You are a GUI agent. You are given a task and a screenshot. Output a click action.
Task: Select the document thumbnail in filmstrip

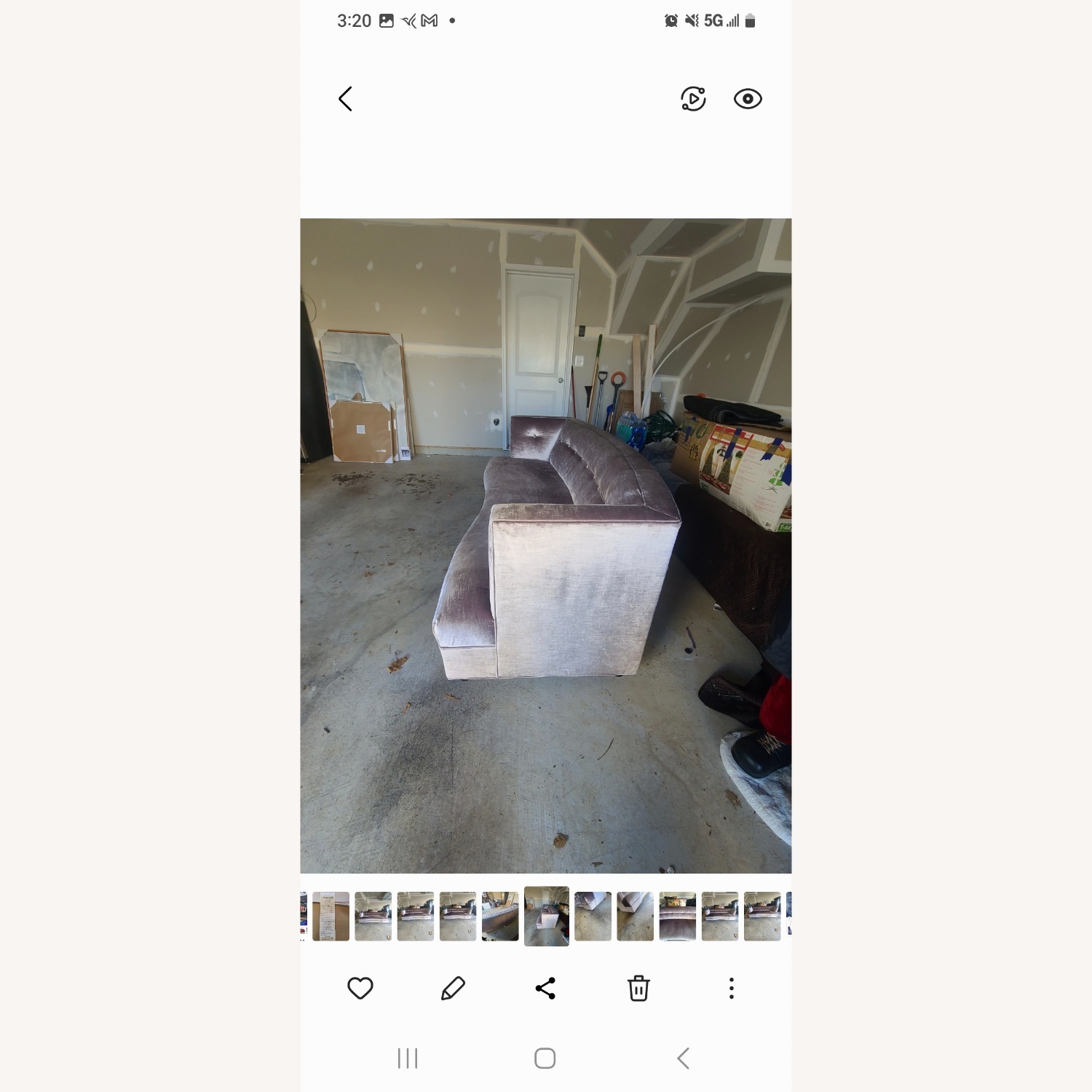click(331, 916)
